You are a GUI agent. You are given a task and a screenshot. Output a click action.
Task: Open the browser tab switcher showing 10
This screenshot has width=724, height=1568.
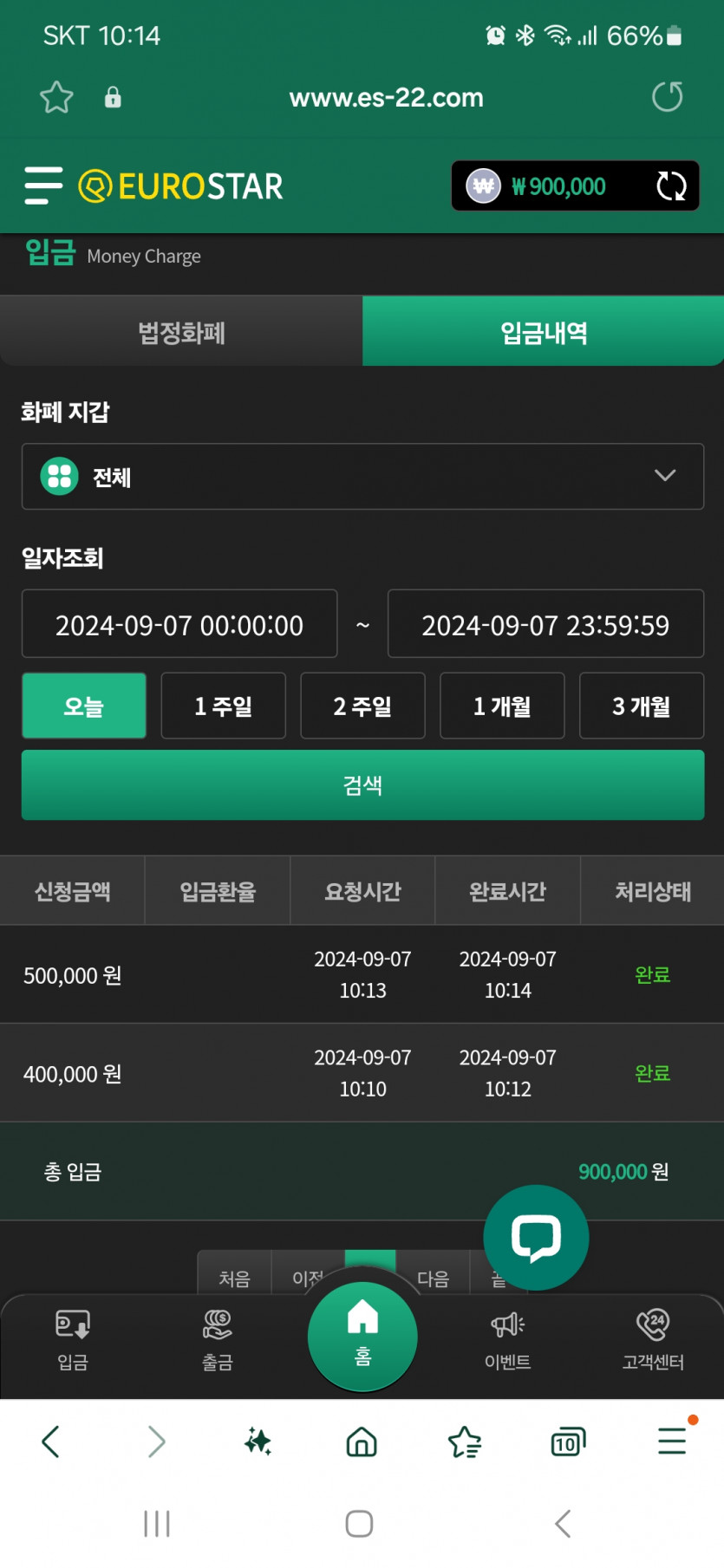coord(567,1442)
